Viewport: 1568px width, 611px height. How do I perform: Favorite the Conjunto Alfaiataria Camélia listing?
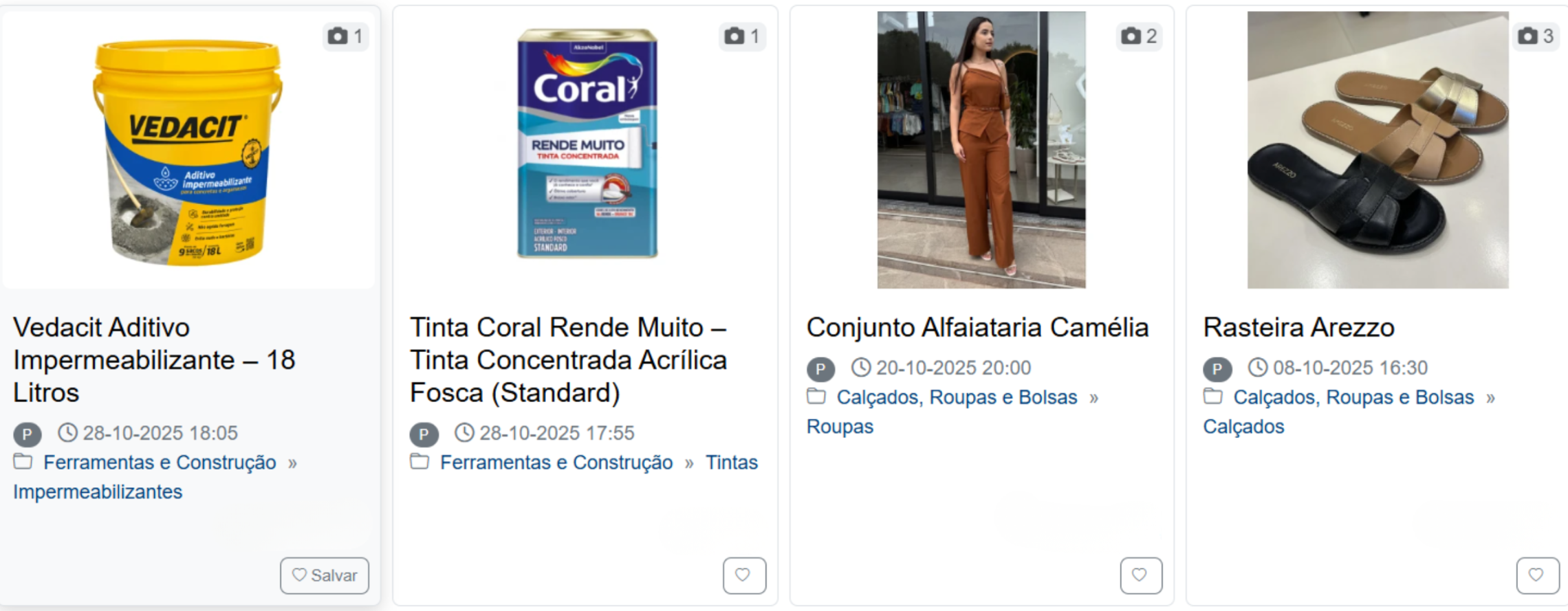coord(1140,575)
